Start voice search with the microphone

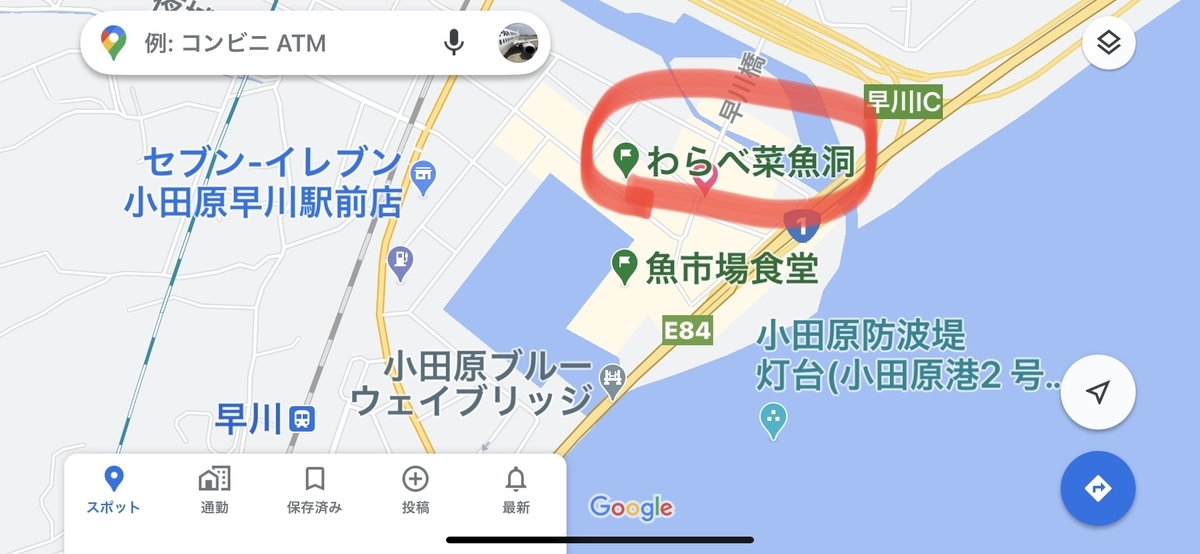[x=454, y=43]
